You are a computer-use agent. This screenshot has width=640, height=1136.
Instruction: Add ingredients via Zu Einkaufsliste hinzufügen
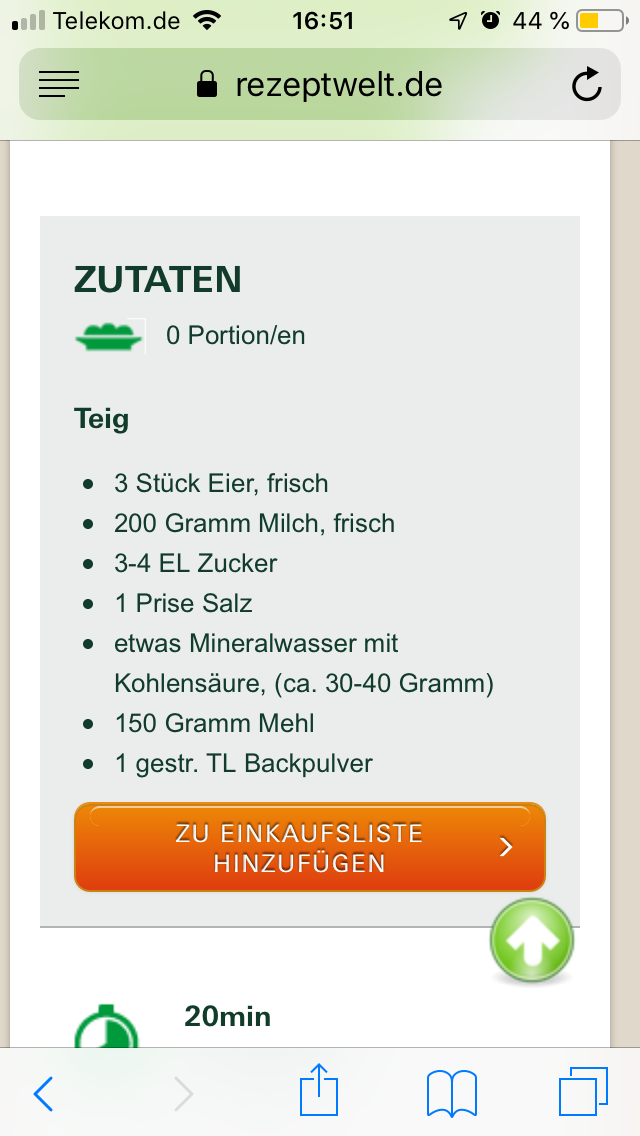point(310,847)
